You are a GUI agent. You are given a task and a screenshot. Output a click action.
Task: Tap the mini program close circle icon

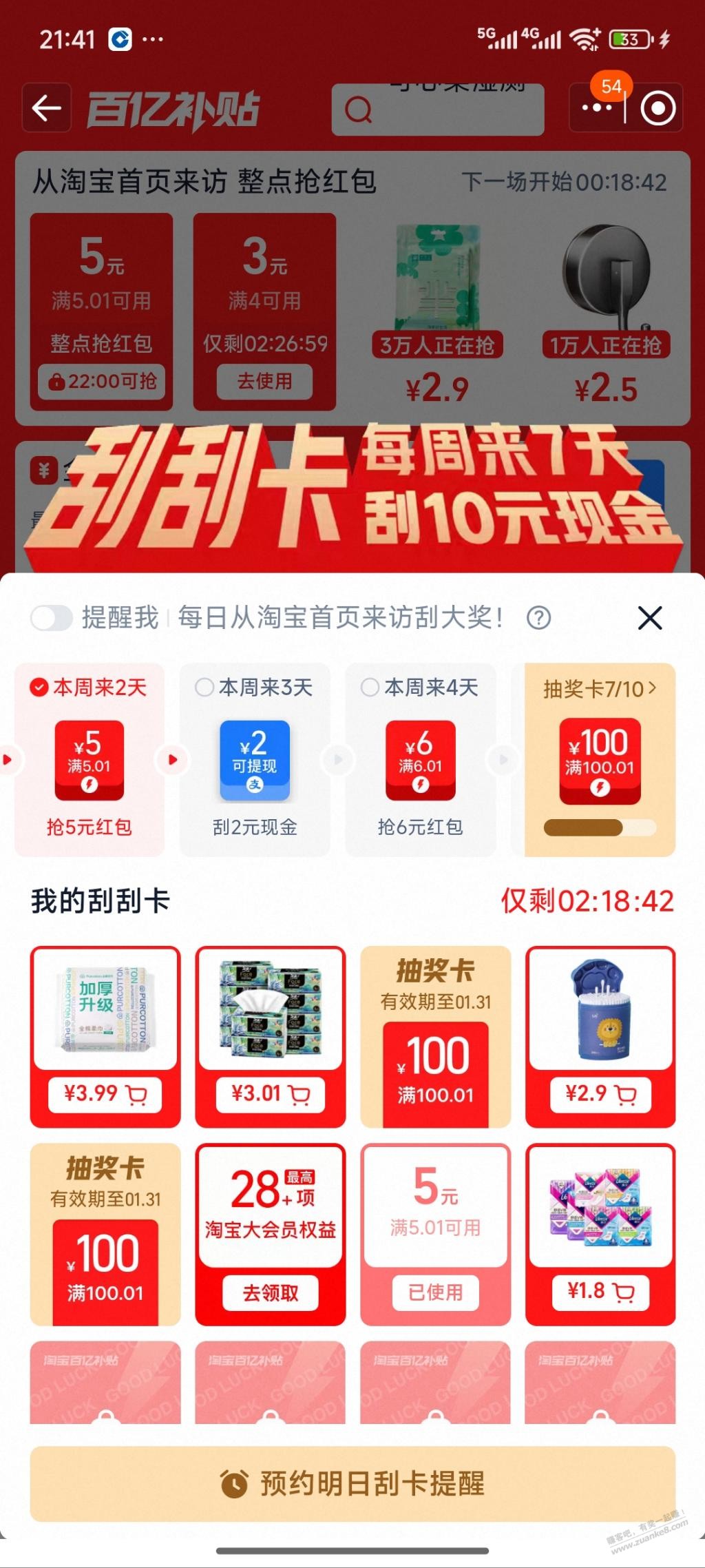coord(657,108)
